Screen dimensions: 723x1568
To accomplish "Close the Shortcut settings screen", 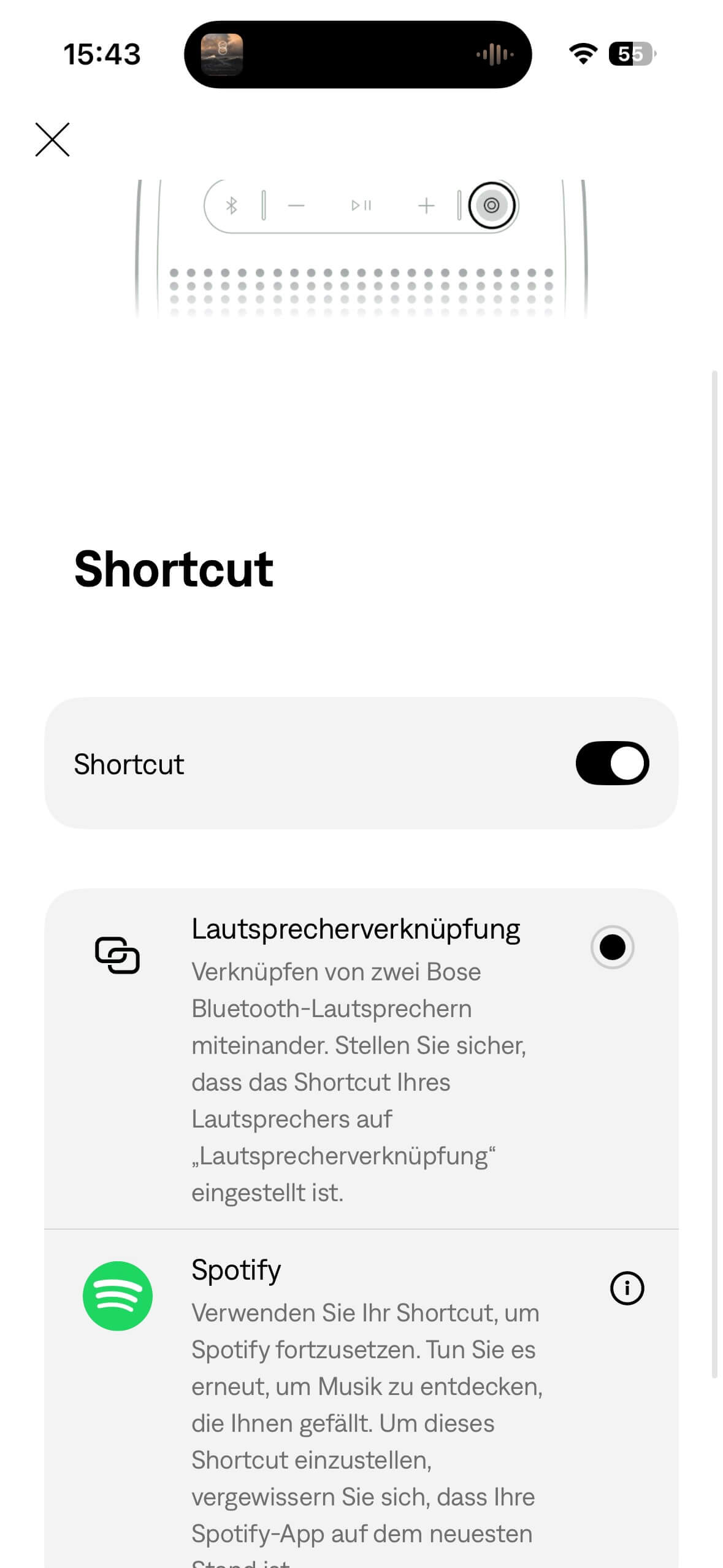I will (x=53, y=140).
